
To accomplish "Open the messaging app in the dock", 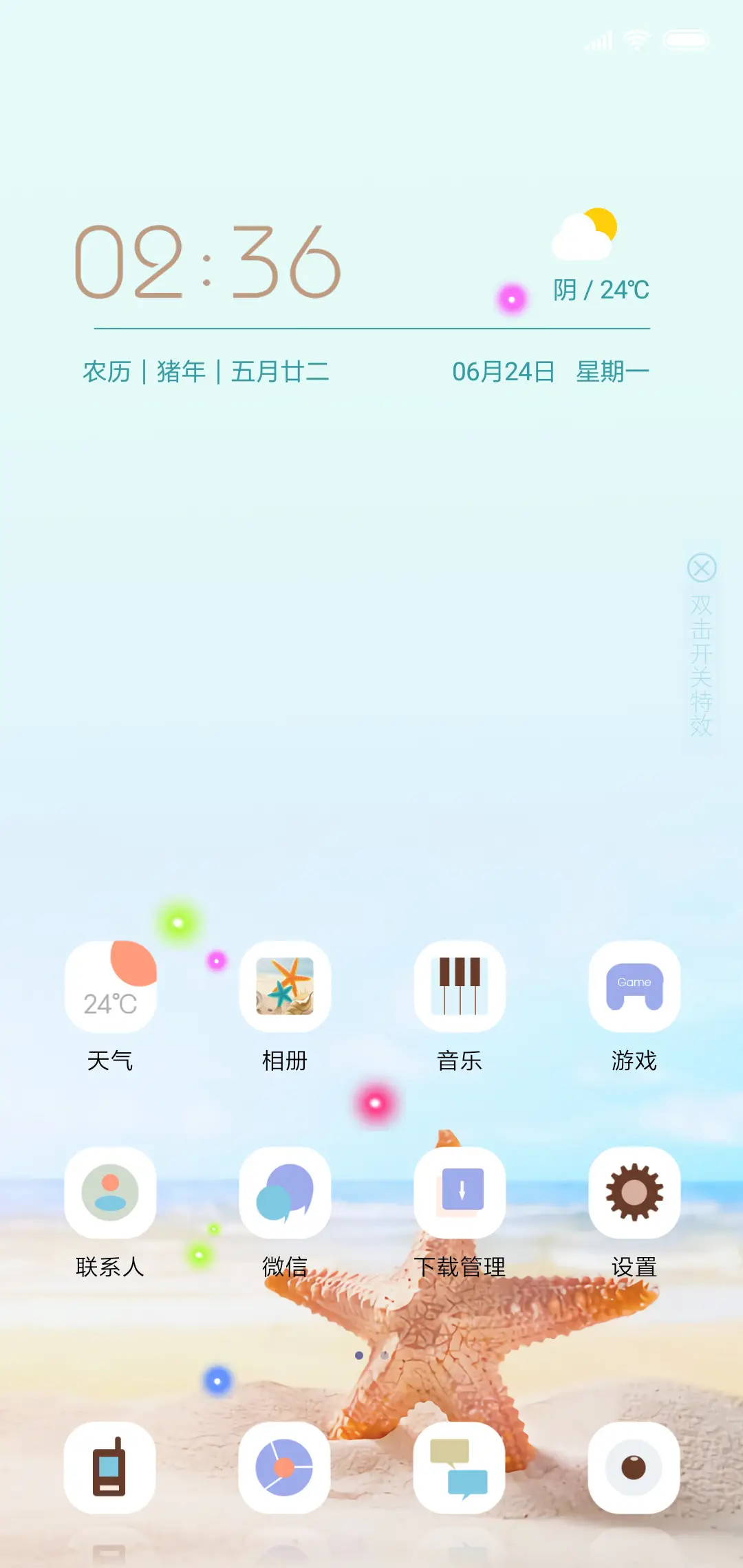I will click(460, 1468).
